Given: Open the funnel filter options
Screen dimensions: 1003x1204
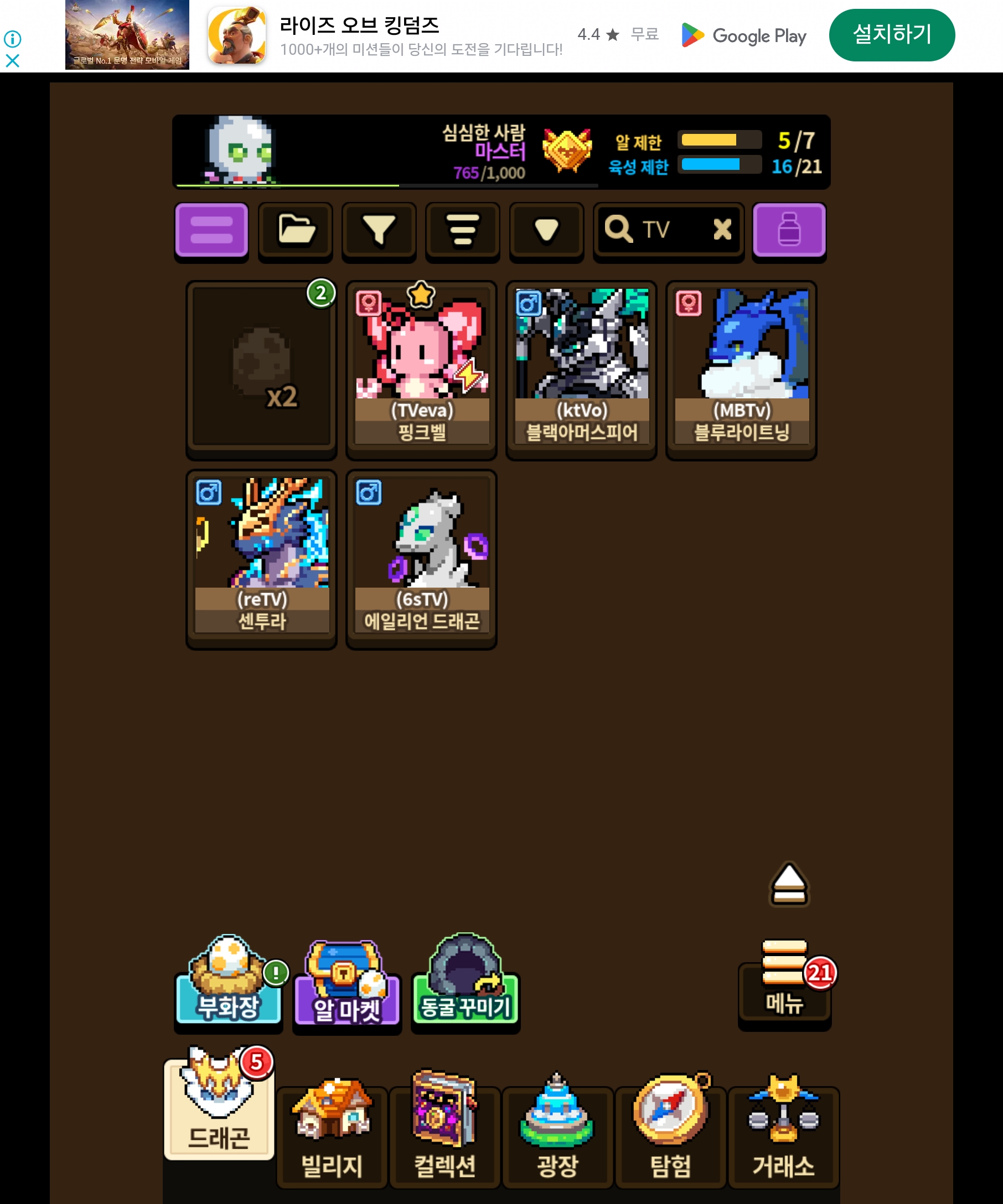Looking at the screenshot, I should click(379, 230).
